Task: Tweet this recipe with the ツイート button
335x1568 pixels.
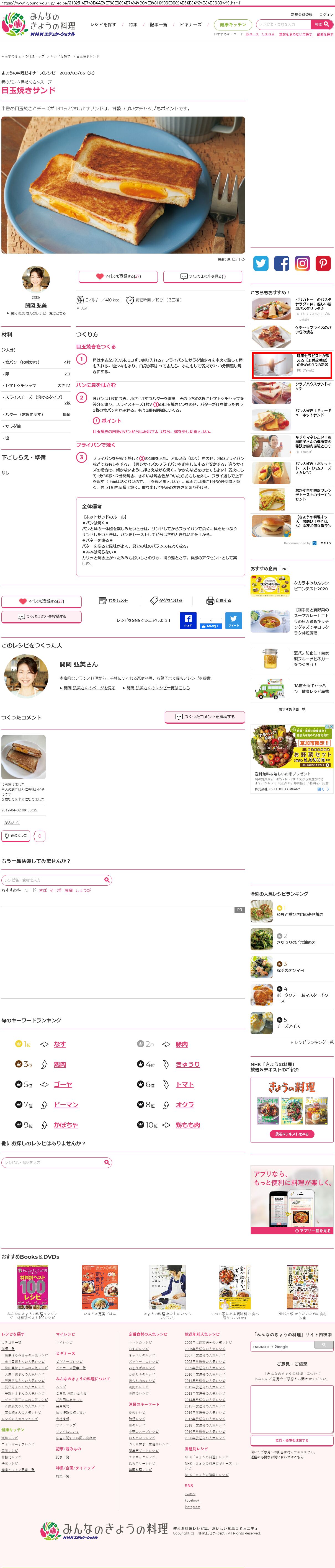Action: tap(233, 620)
